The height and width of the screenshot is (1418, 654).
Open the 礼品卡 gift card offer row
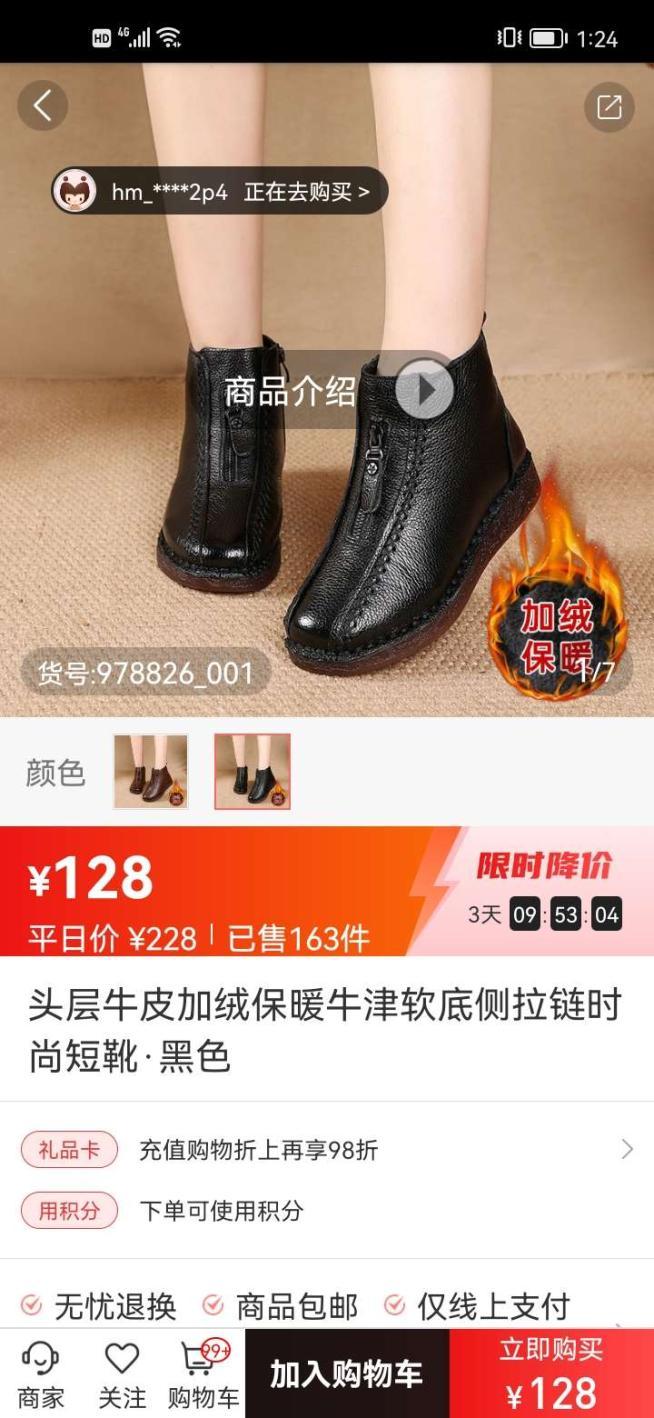tap(327, 1150)
